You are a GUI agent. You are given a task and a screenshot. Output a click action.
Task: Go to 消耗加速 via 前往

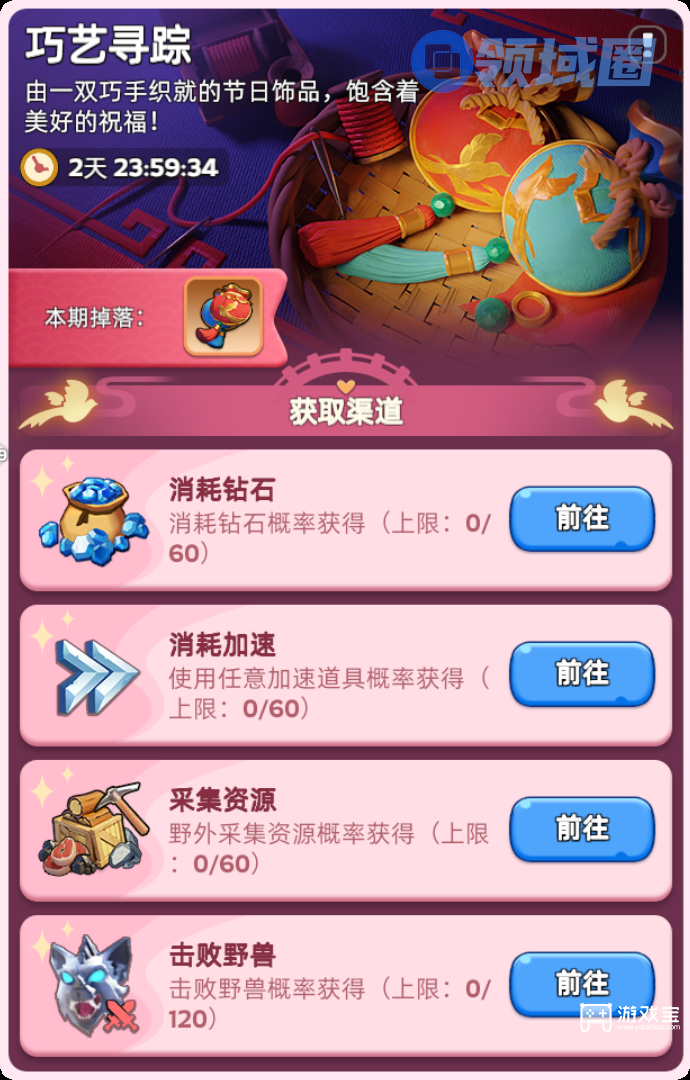tap(582, 674)
